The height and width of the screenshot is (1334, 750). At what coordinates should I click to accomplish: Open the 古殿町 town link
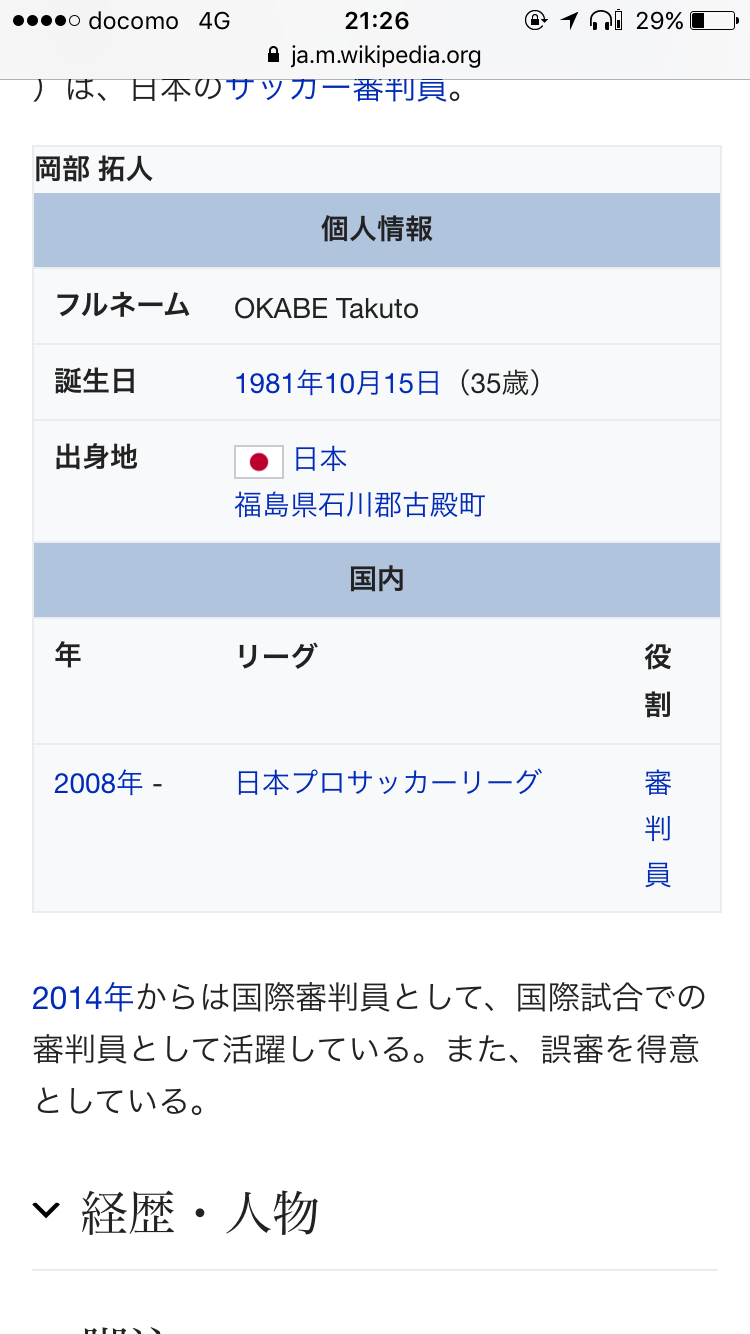(442, 505)
